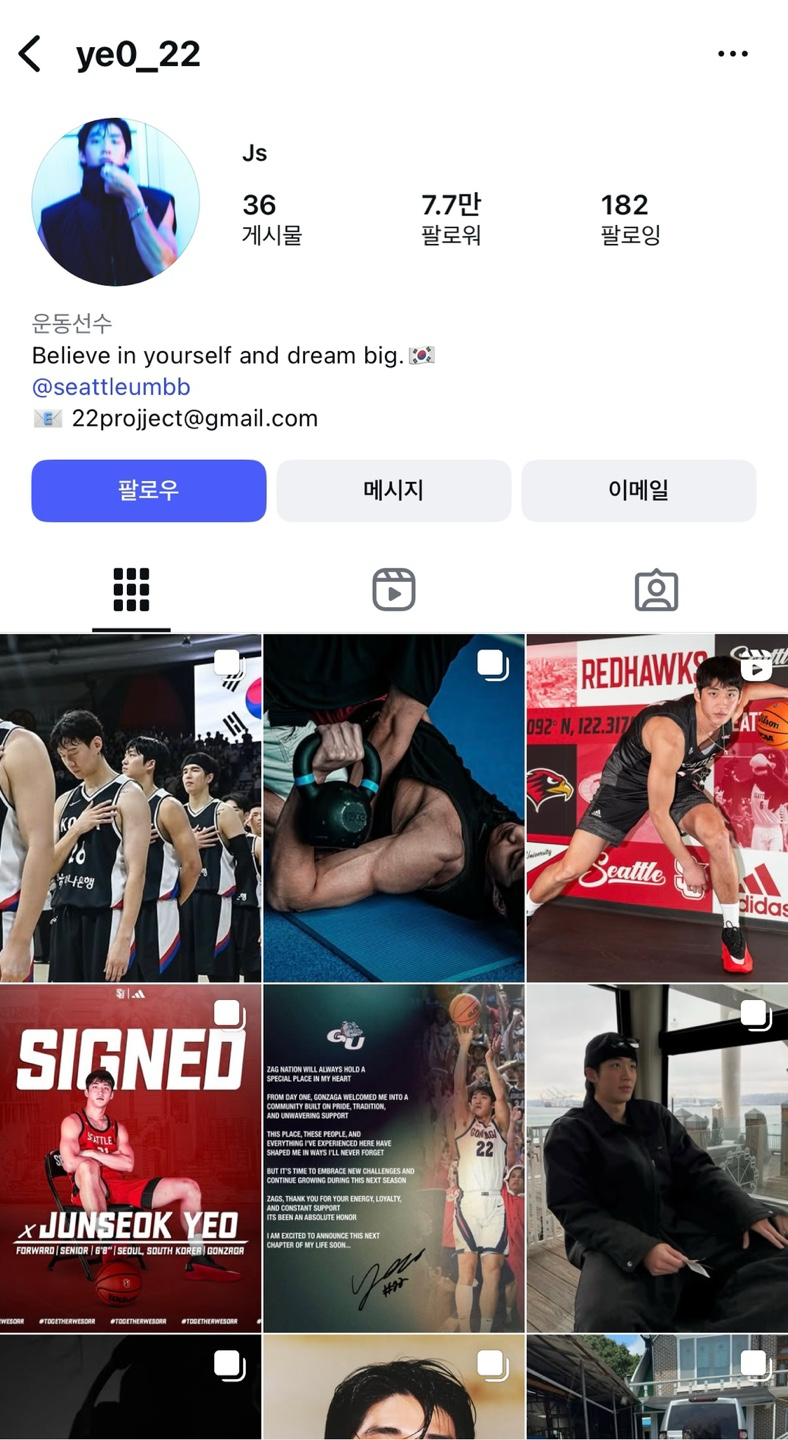Switch to the Reels tab

pos(394,590)
